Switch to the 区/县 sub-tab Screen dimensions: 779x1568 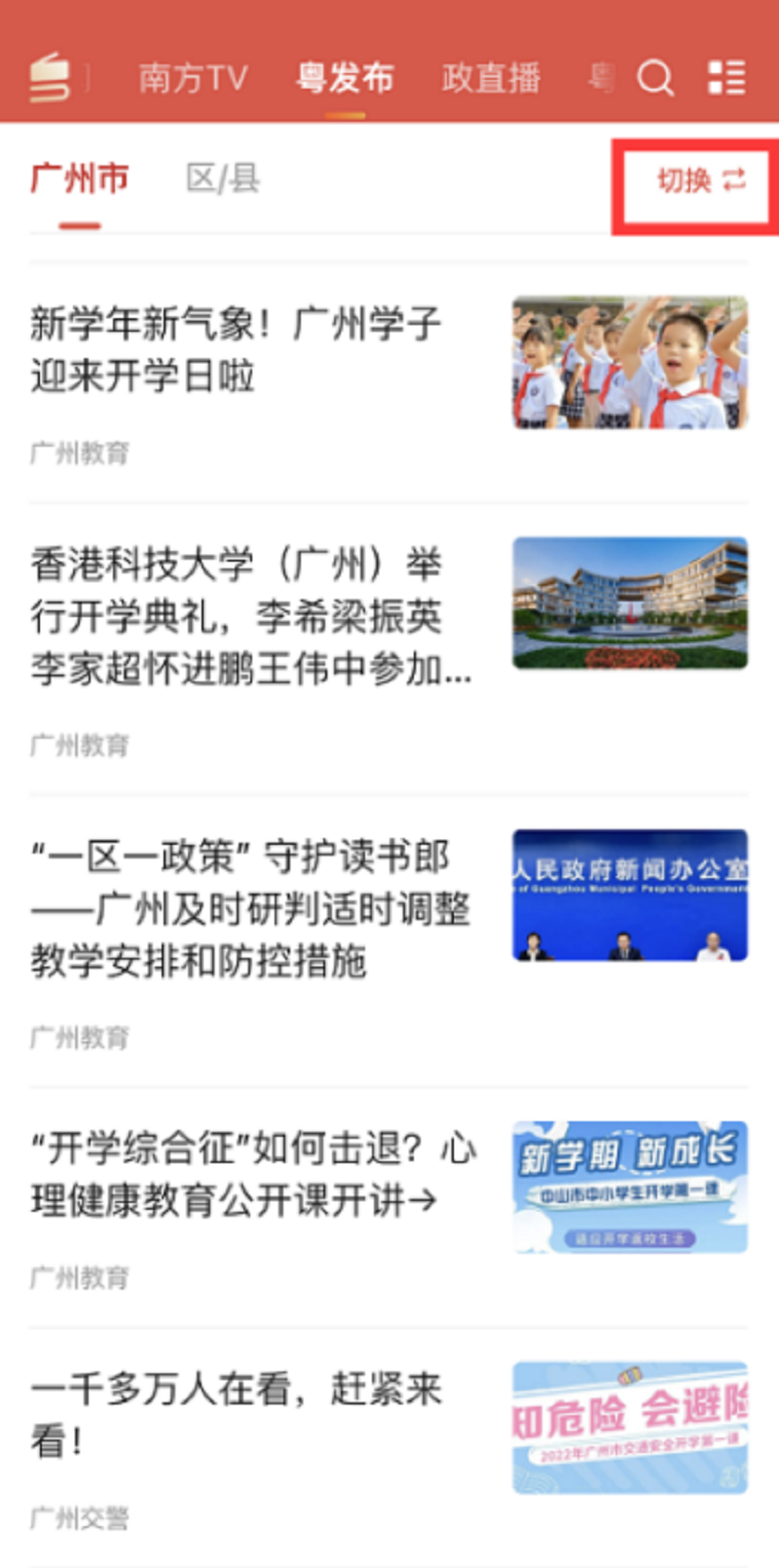pyautogui.click(x=223, y=179)
